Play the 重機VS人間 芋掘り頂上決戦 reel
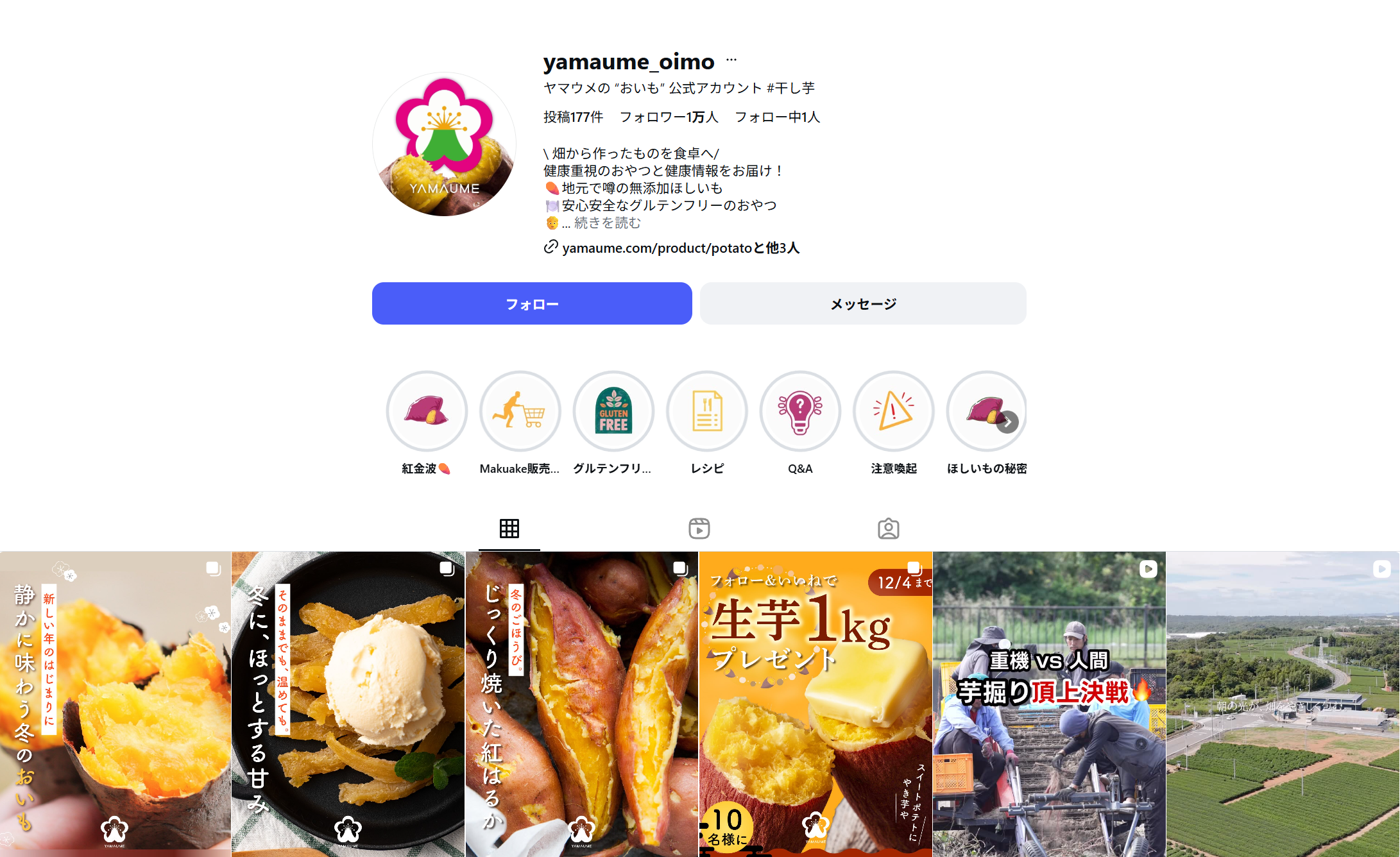The image size is (1400, 857). click(x=1049, y=704)
